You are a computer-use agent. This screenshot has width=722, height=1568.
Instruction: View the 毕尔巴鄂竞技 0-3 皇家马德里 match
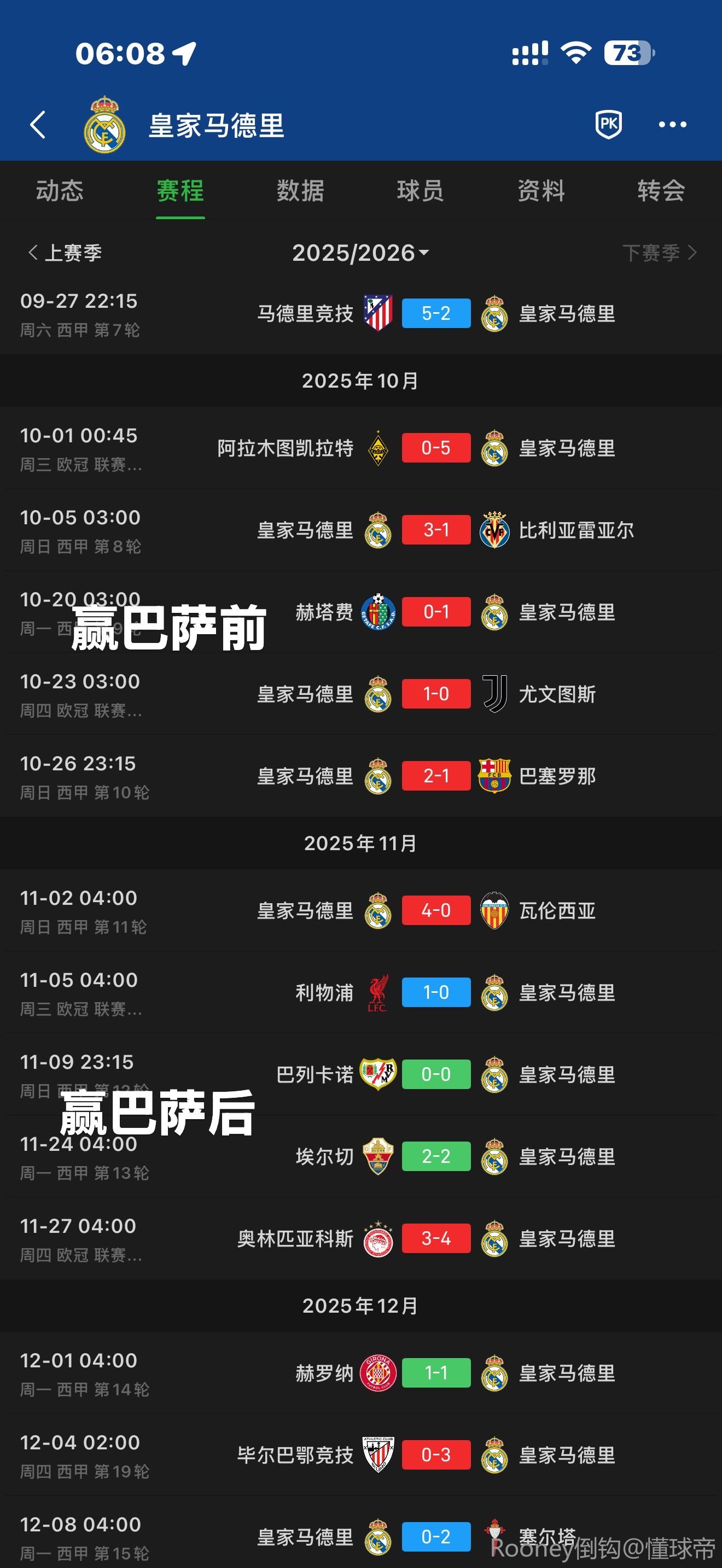[x=436, y=1455]
